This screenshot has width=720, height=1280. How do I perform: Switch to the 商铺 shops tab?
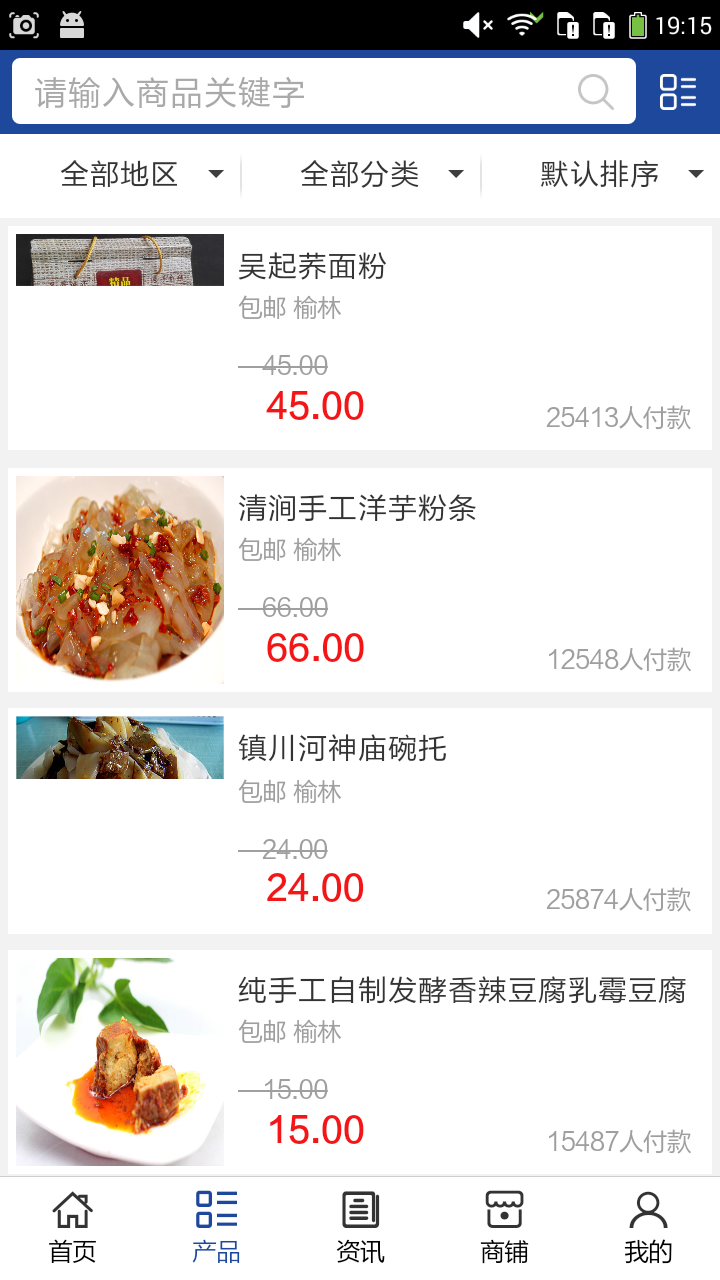click(504, 1228)
